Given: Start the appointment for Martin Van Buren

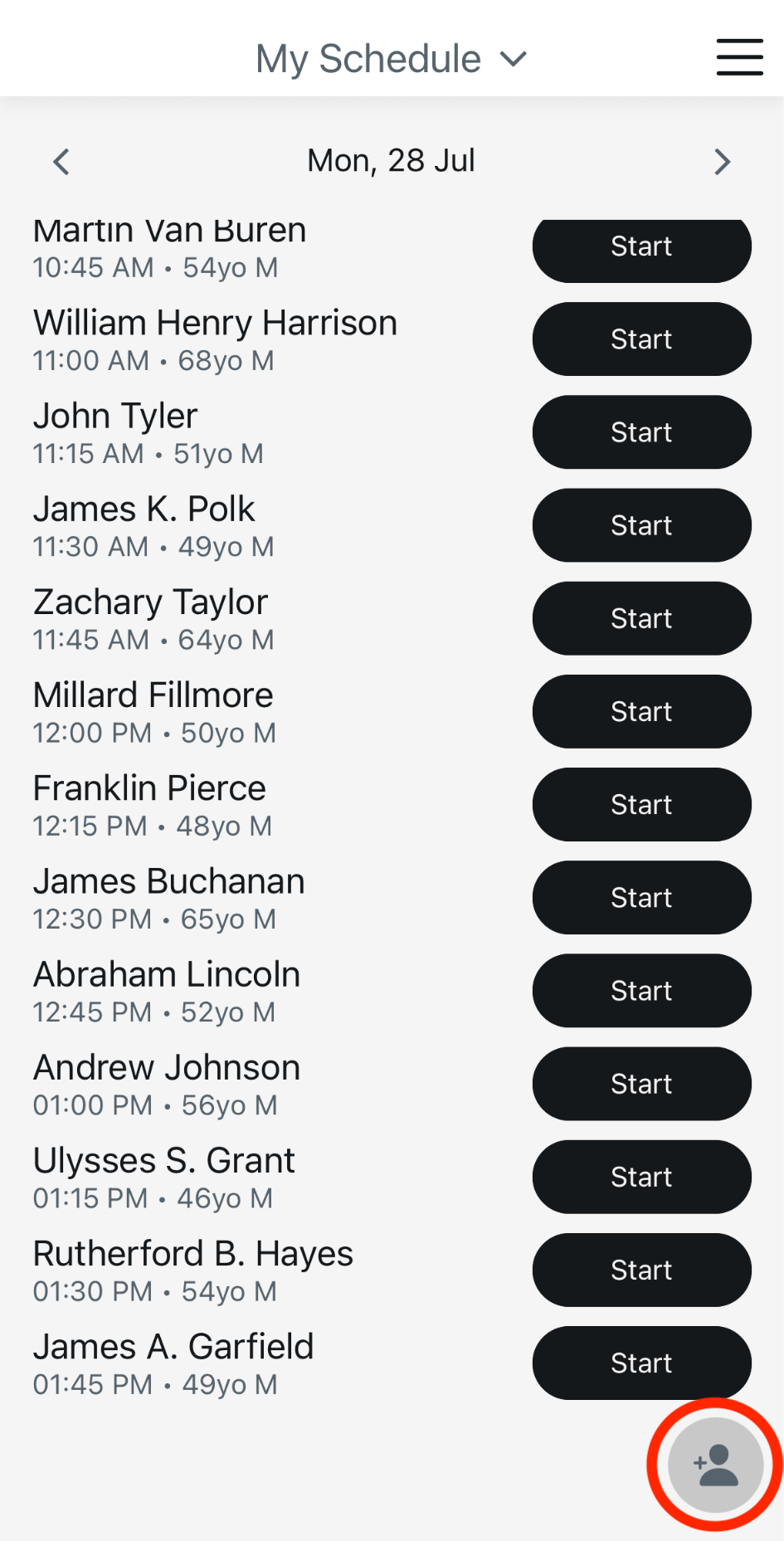Looking at the screenshot, I should pos(640,246).
